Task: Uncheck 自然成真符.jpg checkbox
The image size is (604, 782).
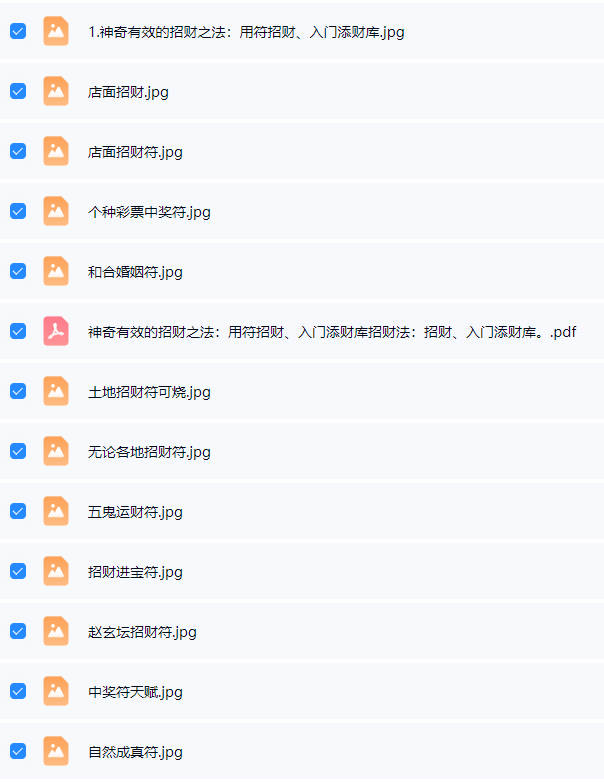Action: pyautogui.click(x=17, y=751)
